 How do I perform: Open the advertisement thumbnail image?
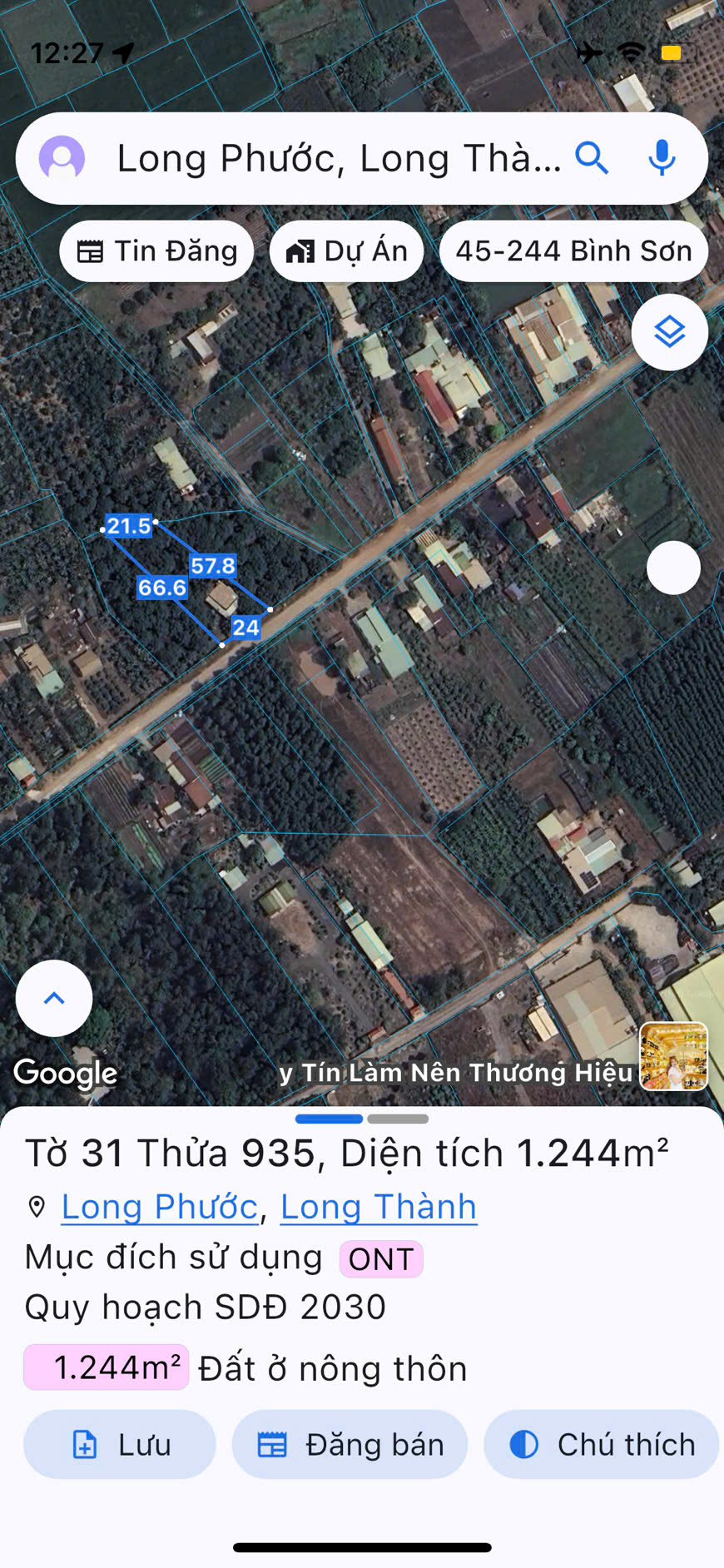pos(673,1056)
